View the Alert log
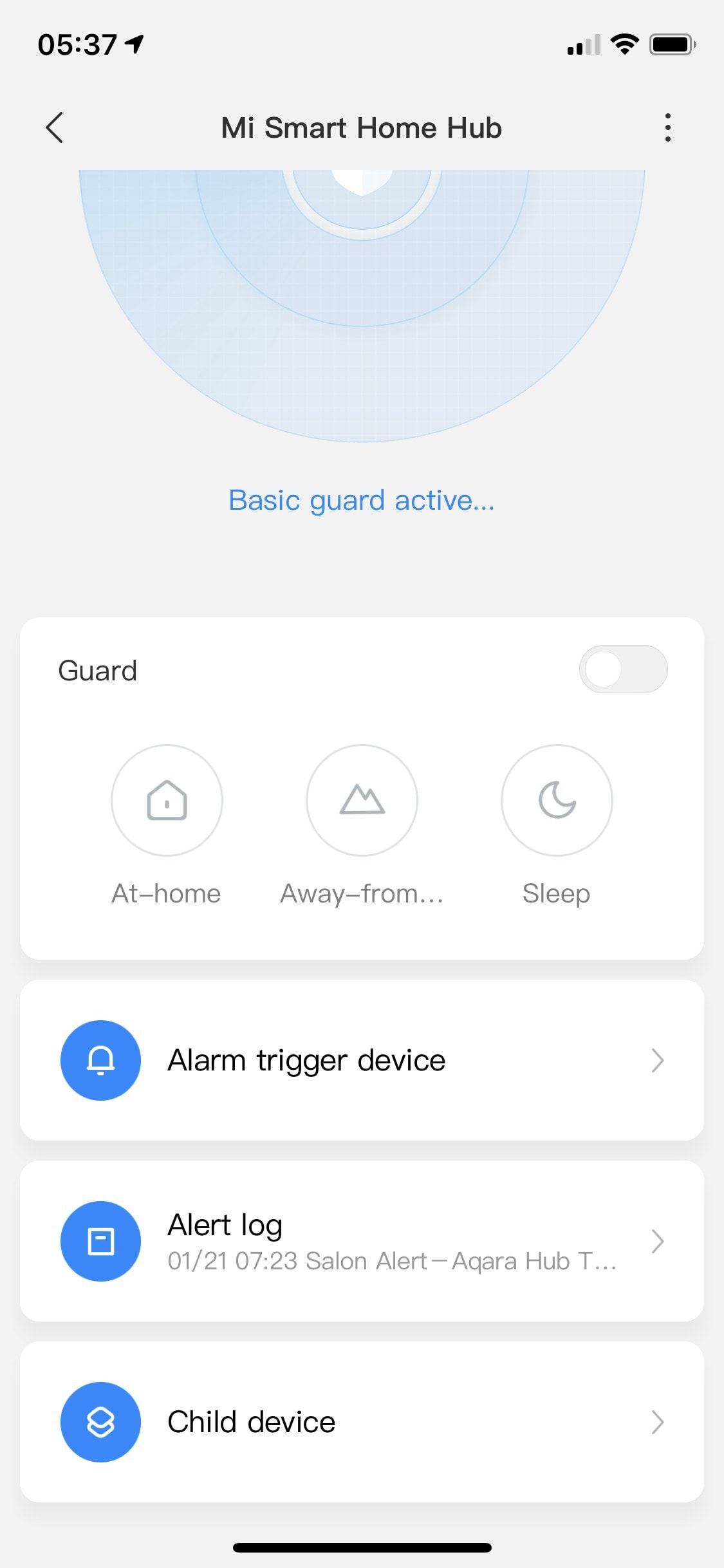The width and height of the screenshot is (724, 1568). (362, 1241)
